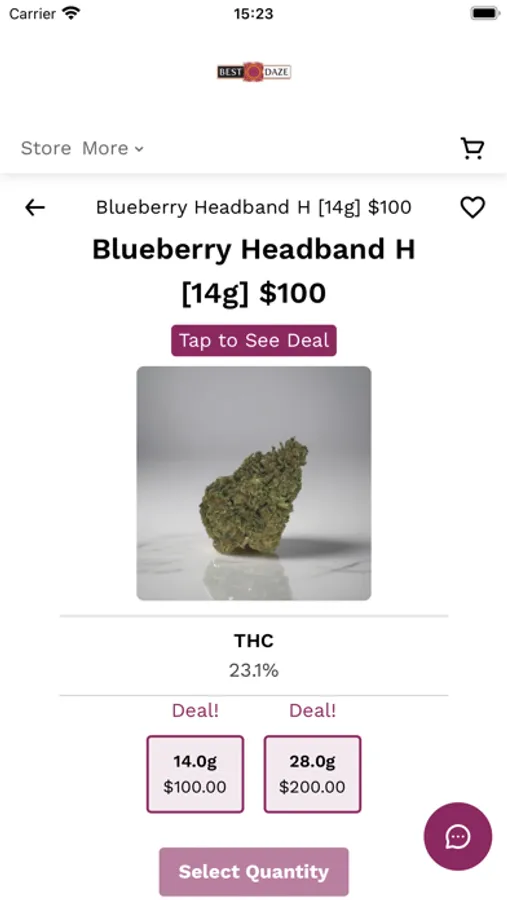The image size is (507, 900).
Task: Open the shopping cart
Action: [473, 148]
